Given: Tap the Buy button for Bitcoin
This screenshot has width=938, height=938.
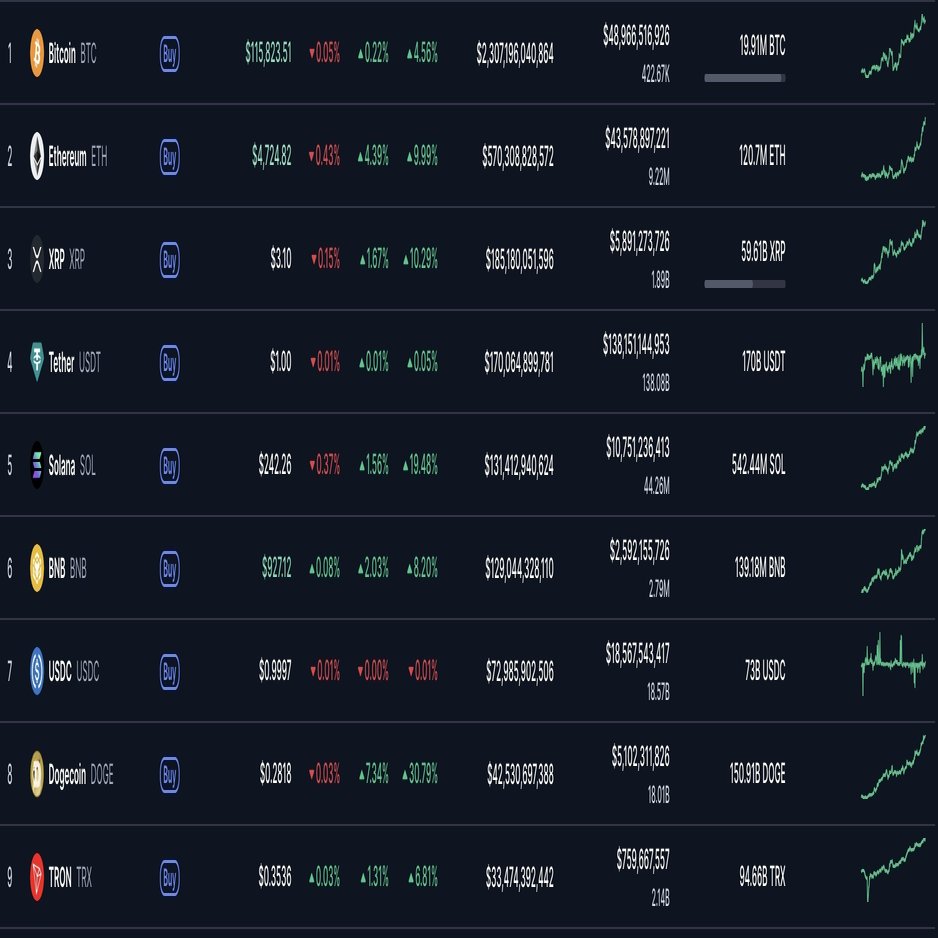Looking at the screenshot, I should tap(169, 53).
